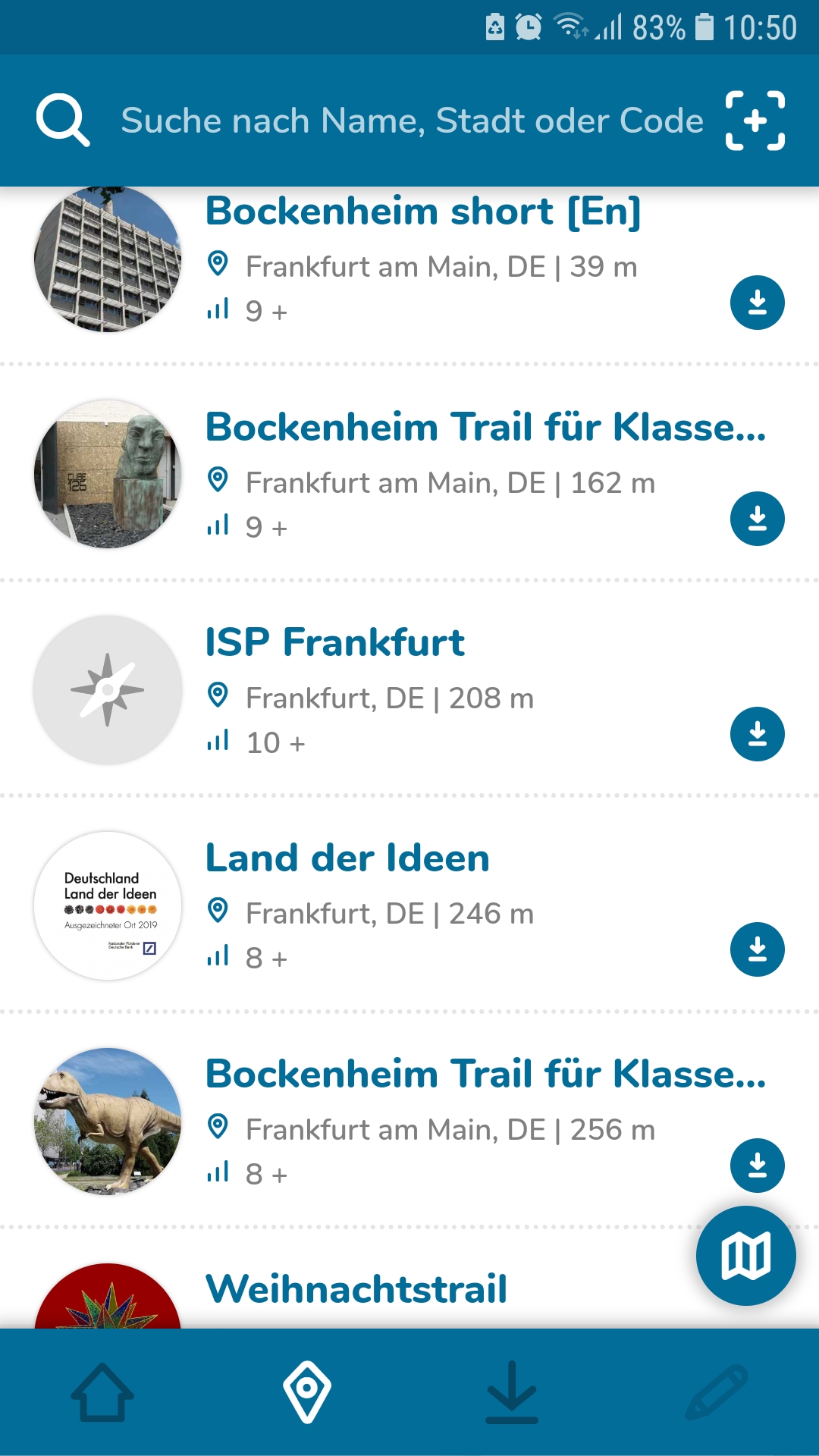Open the map view floating button
Viewport: 819px width, 1456px height.
pyautogui.click(x=745, y=1255)
